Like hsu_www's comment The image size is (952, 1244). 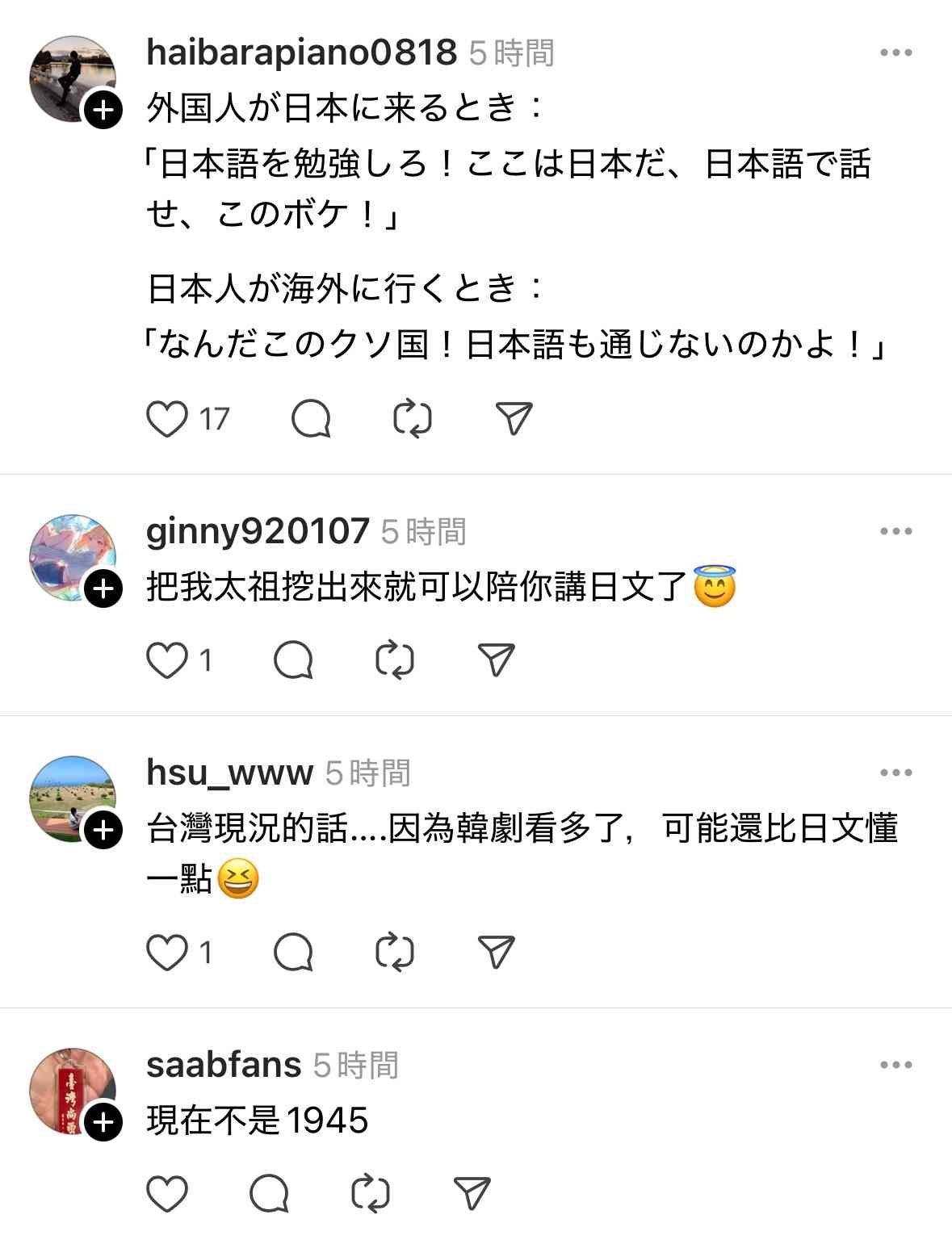pyautogui.click(x=167, y=953)
